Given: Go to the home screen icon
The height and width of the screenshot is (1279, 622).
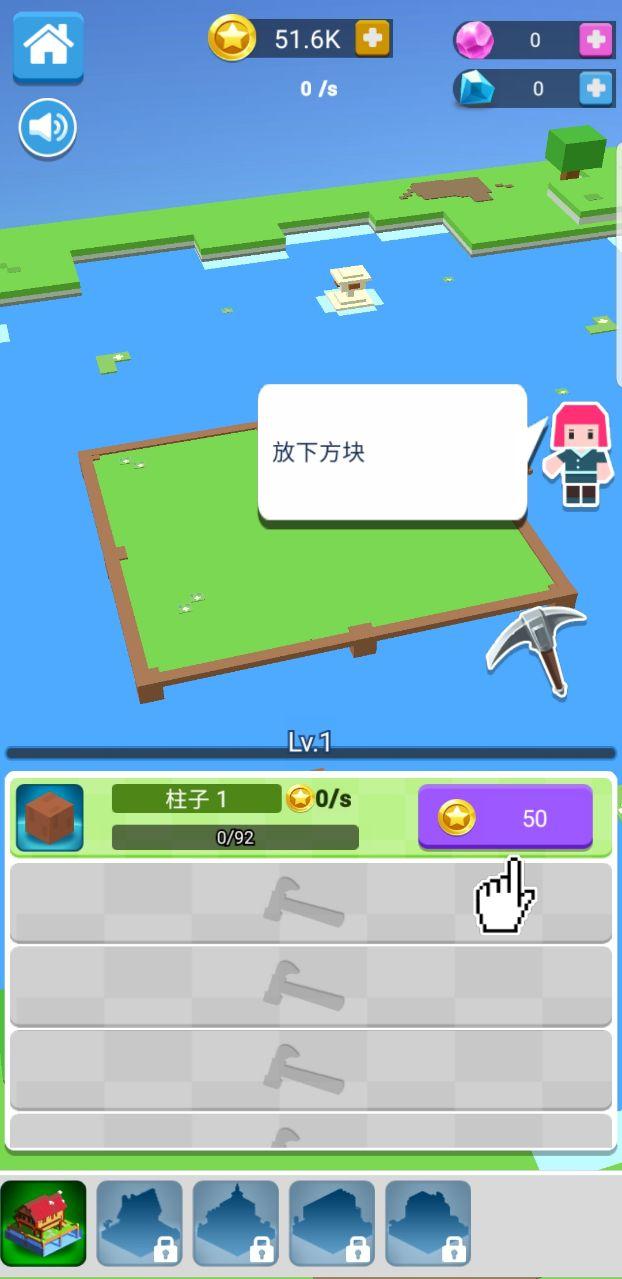Looking at the screenshot, I should (x=47, y=46).
